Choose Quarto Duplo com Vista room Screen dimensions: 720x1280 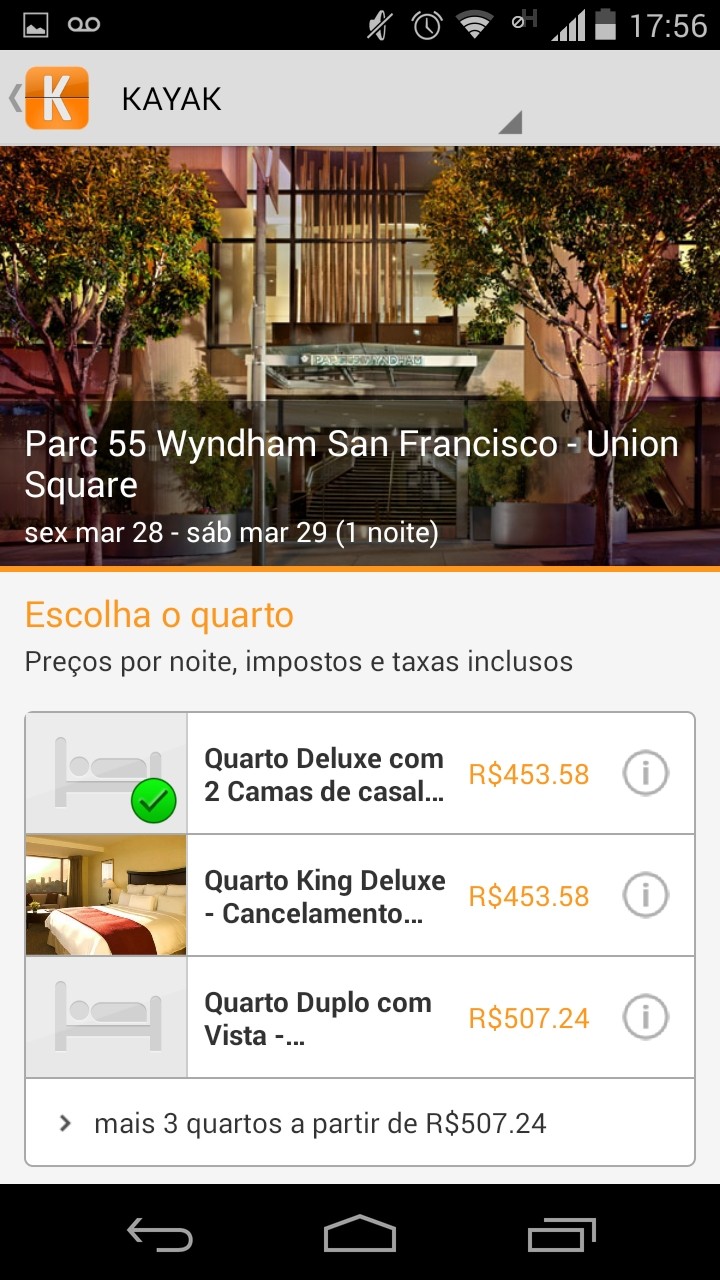click(x=325, y=1018)
